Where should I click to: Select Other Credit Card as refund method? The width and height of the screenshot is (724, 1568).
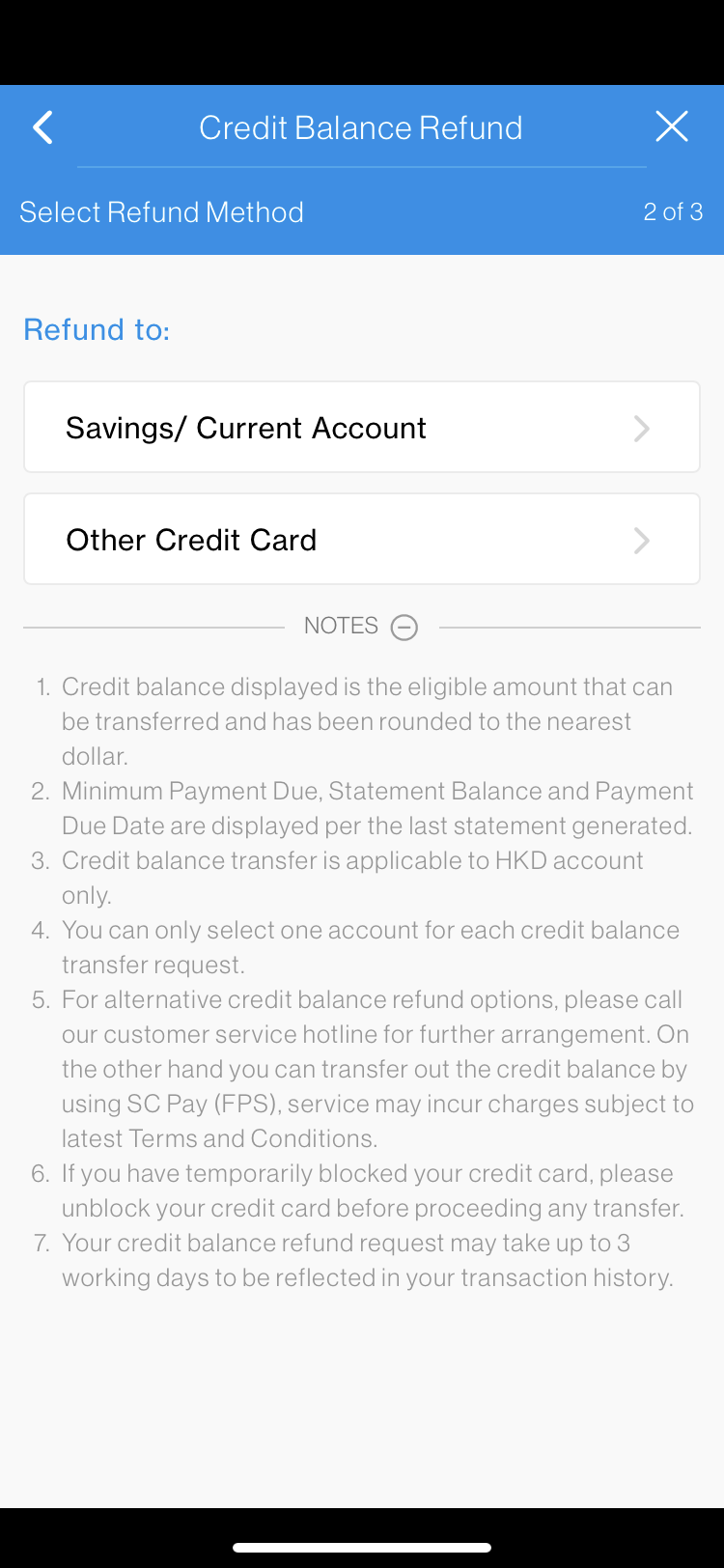click(361, 539)
